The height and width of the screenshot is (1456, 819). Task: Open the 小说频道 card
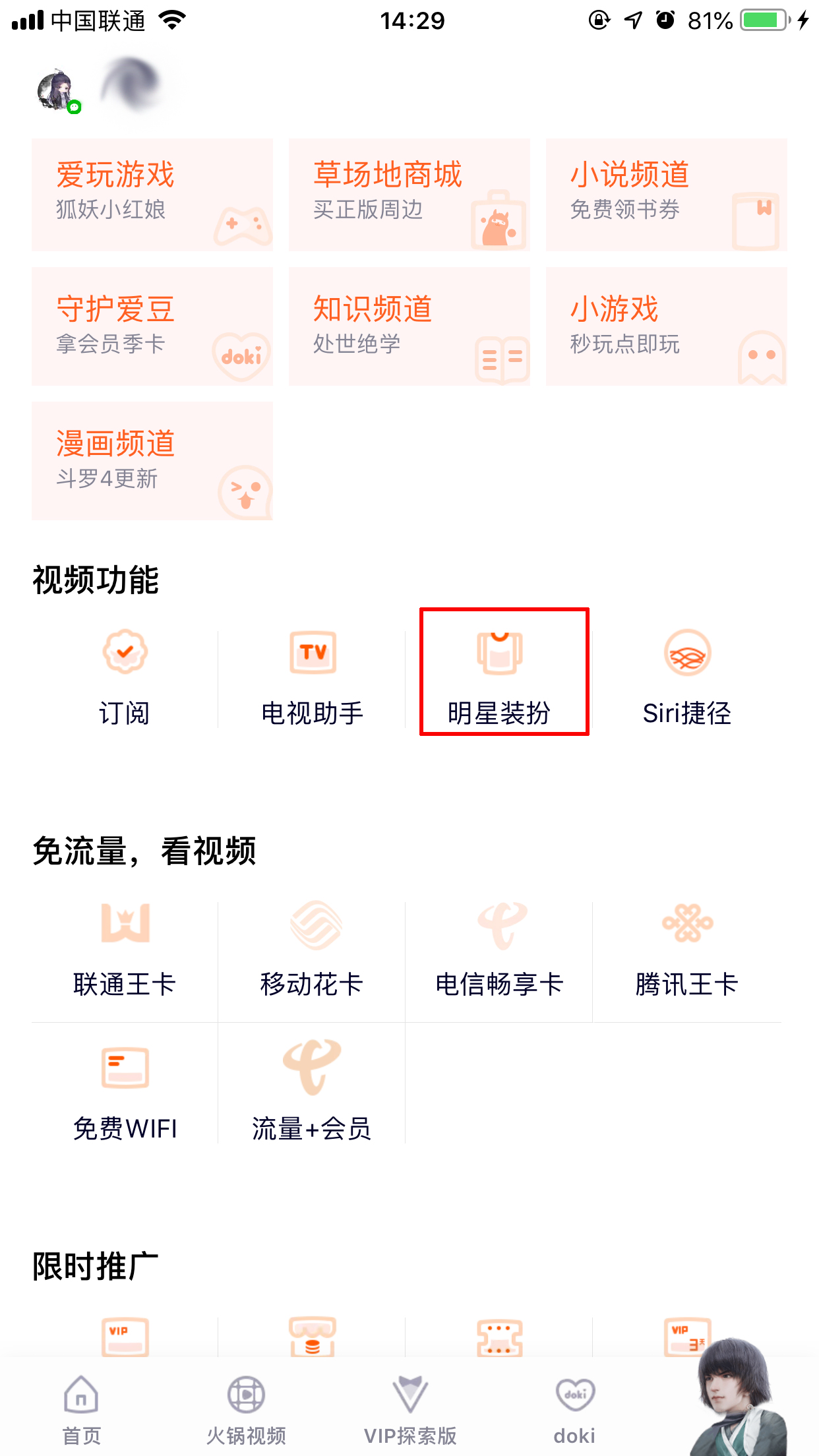tap(666, 194)
